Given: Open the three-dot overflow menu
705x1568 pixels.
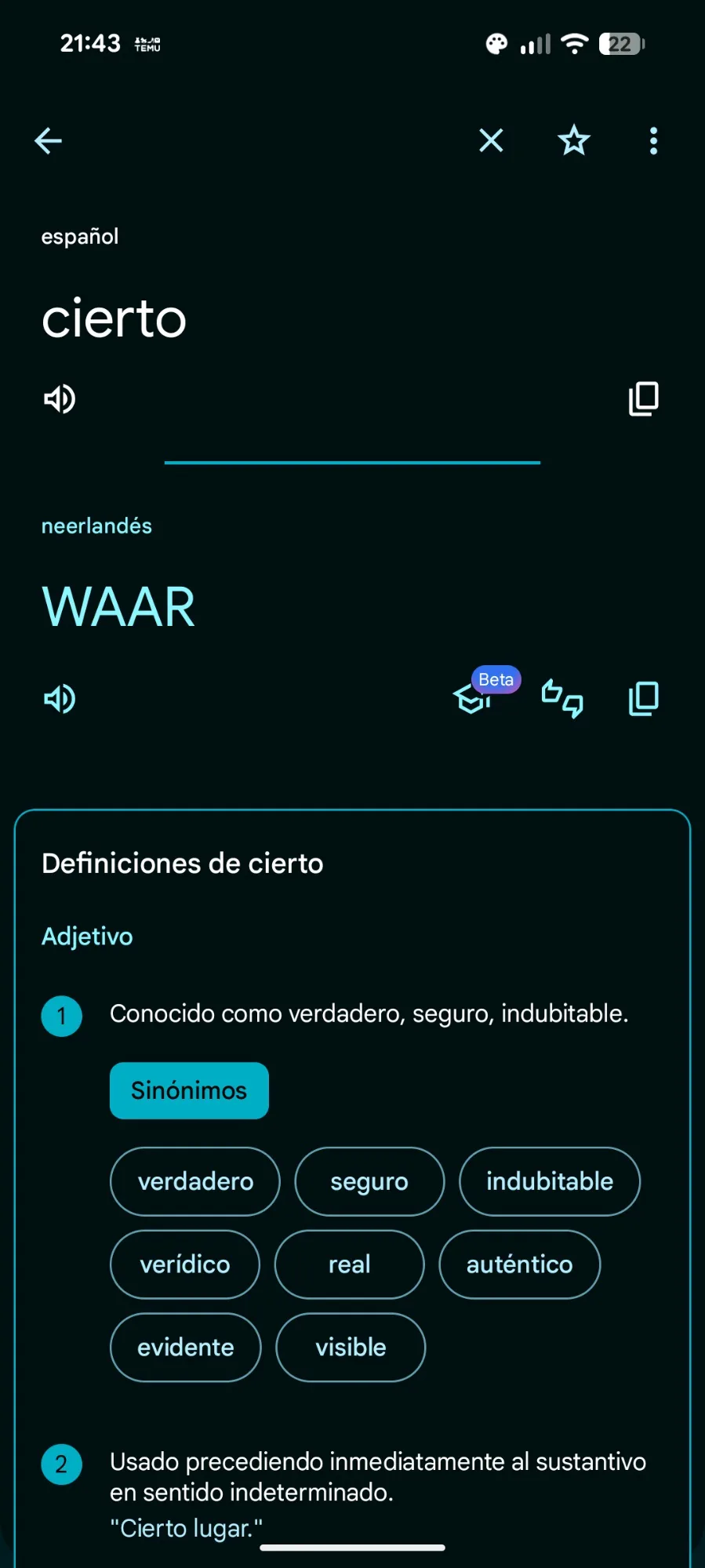Looking at the screenshot, I should click(653, 141).
